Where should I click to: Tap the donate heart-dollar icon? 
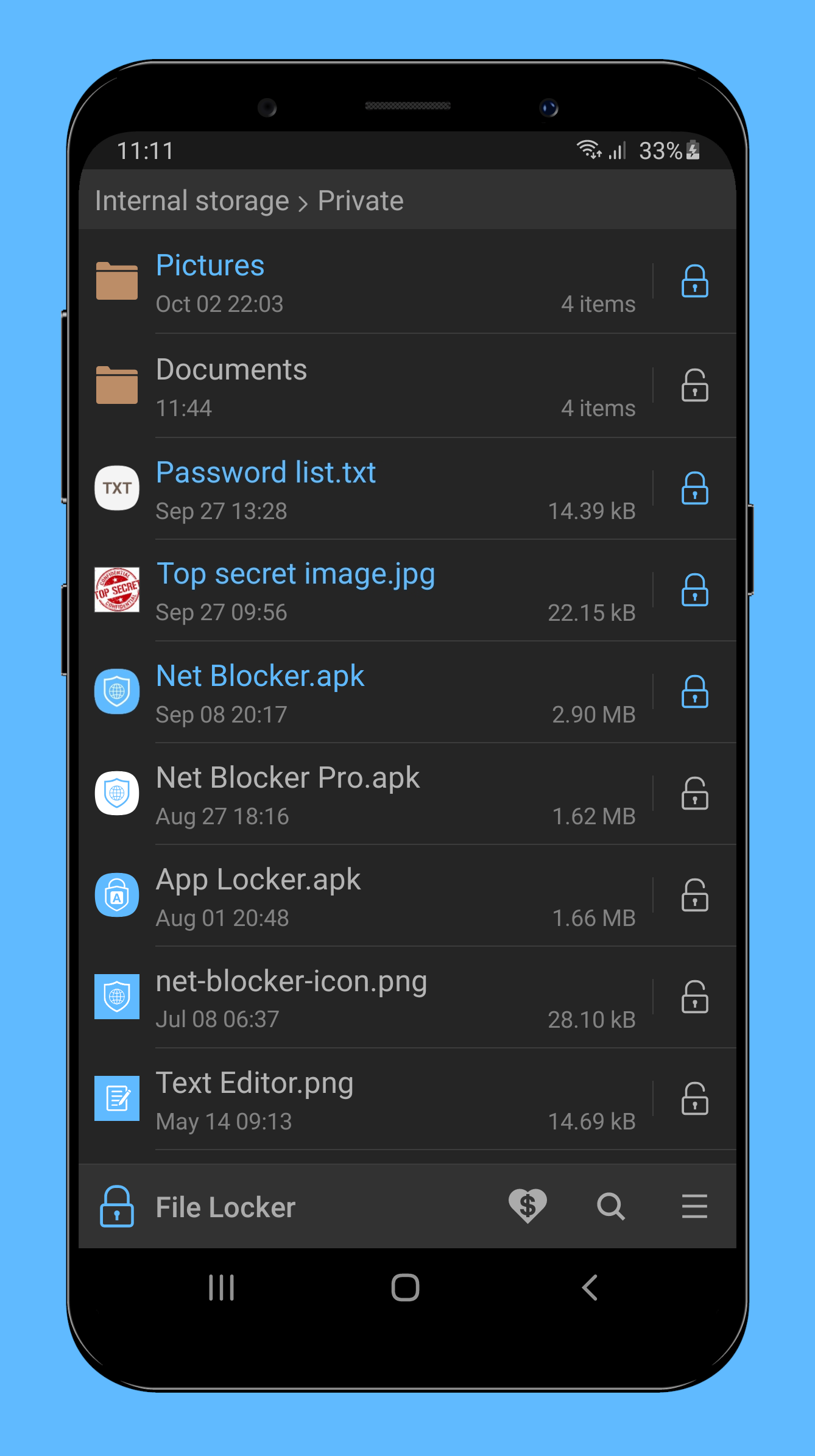coord(527,1207)
